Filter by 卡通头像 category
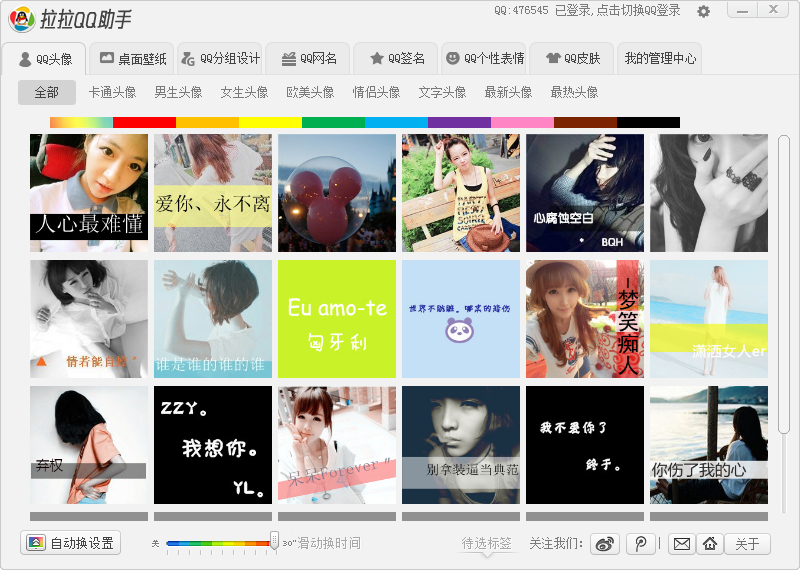Screen dimensions: 800x570 (x=112, y=92)
